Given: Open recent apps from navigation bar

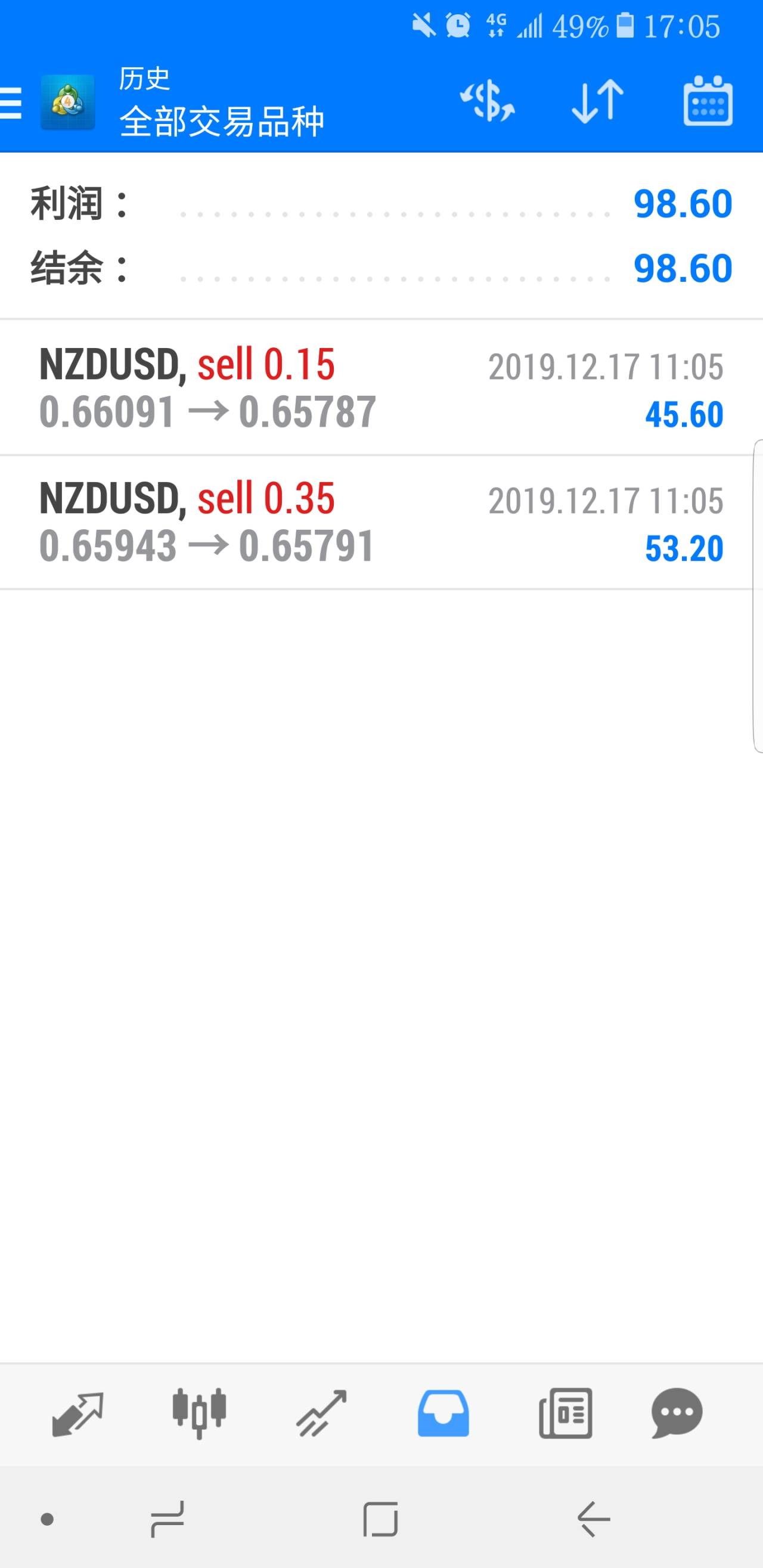Looking at the screenshot, I should (x=168, y=1519).
